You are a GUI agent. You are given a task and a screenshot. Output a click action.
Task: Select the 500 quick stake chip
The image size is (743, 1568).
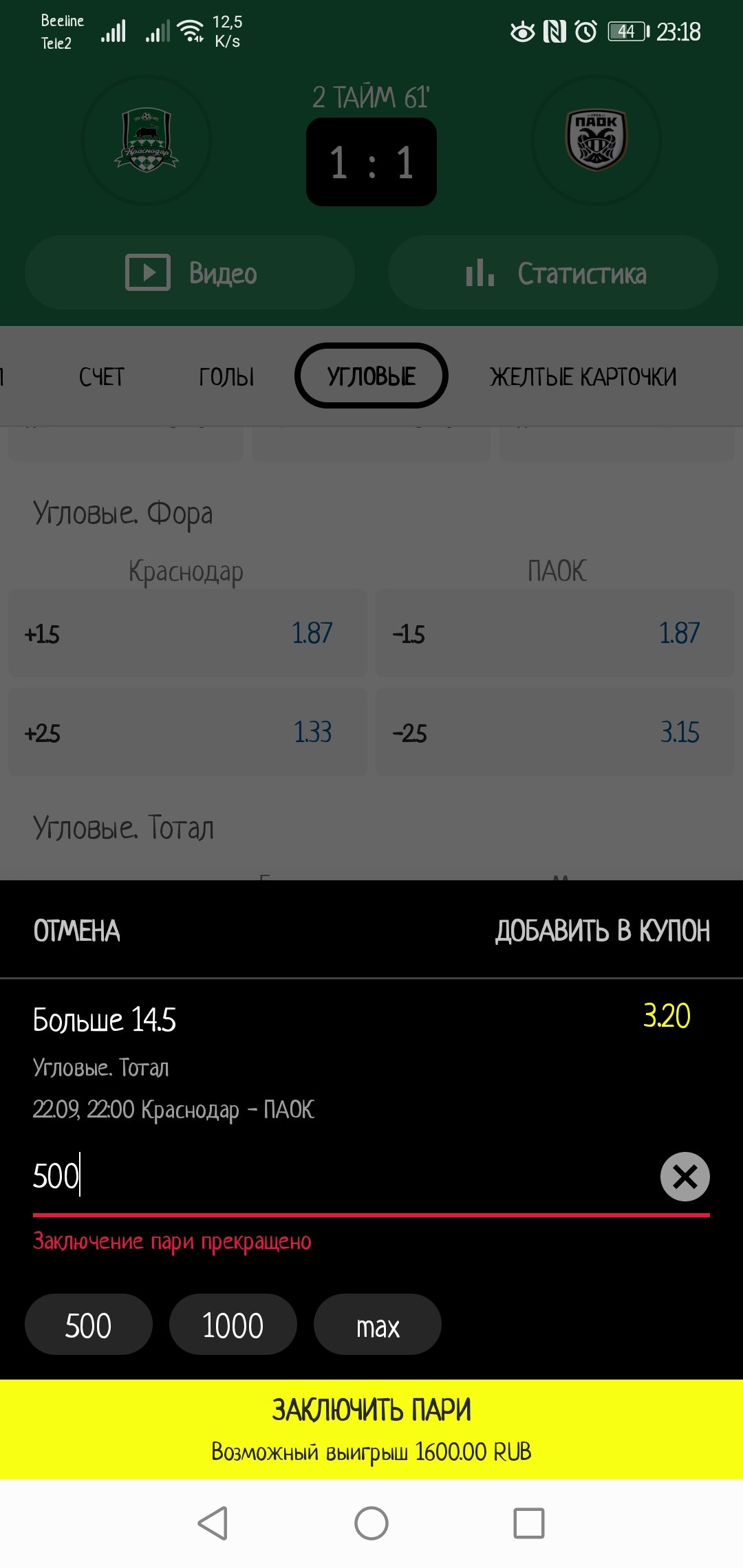[88, 1325]
